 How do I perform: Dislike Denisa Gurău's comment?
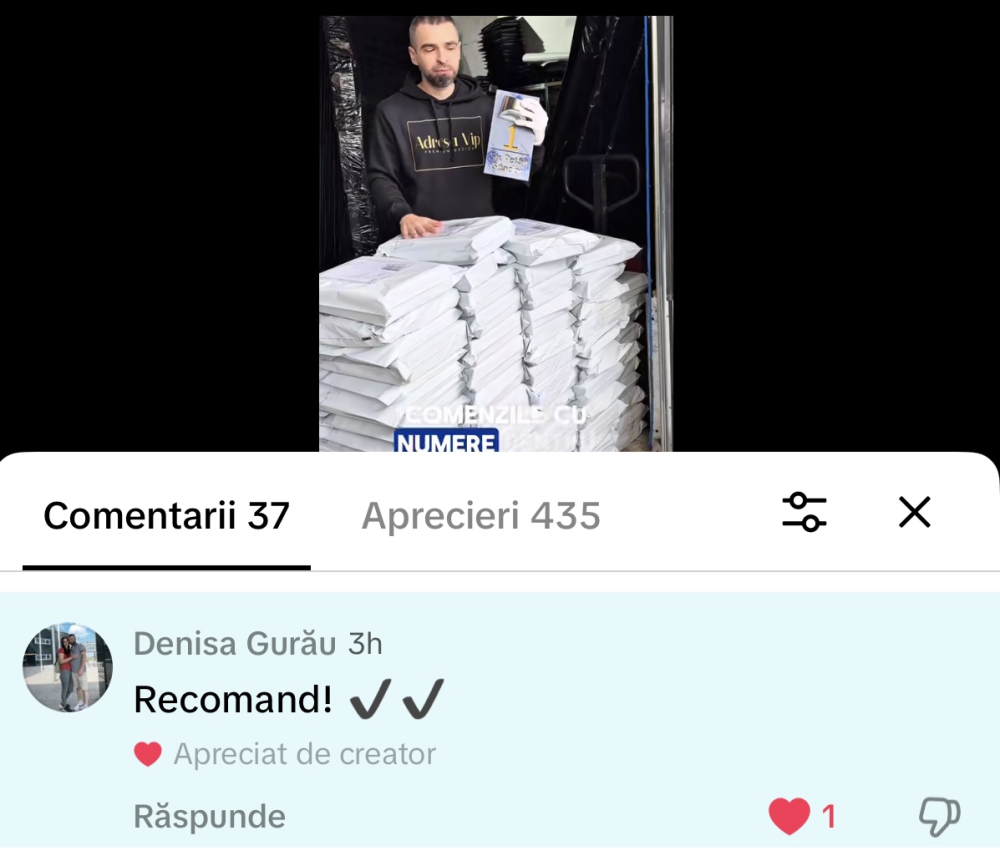coord(939,817)
